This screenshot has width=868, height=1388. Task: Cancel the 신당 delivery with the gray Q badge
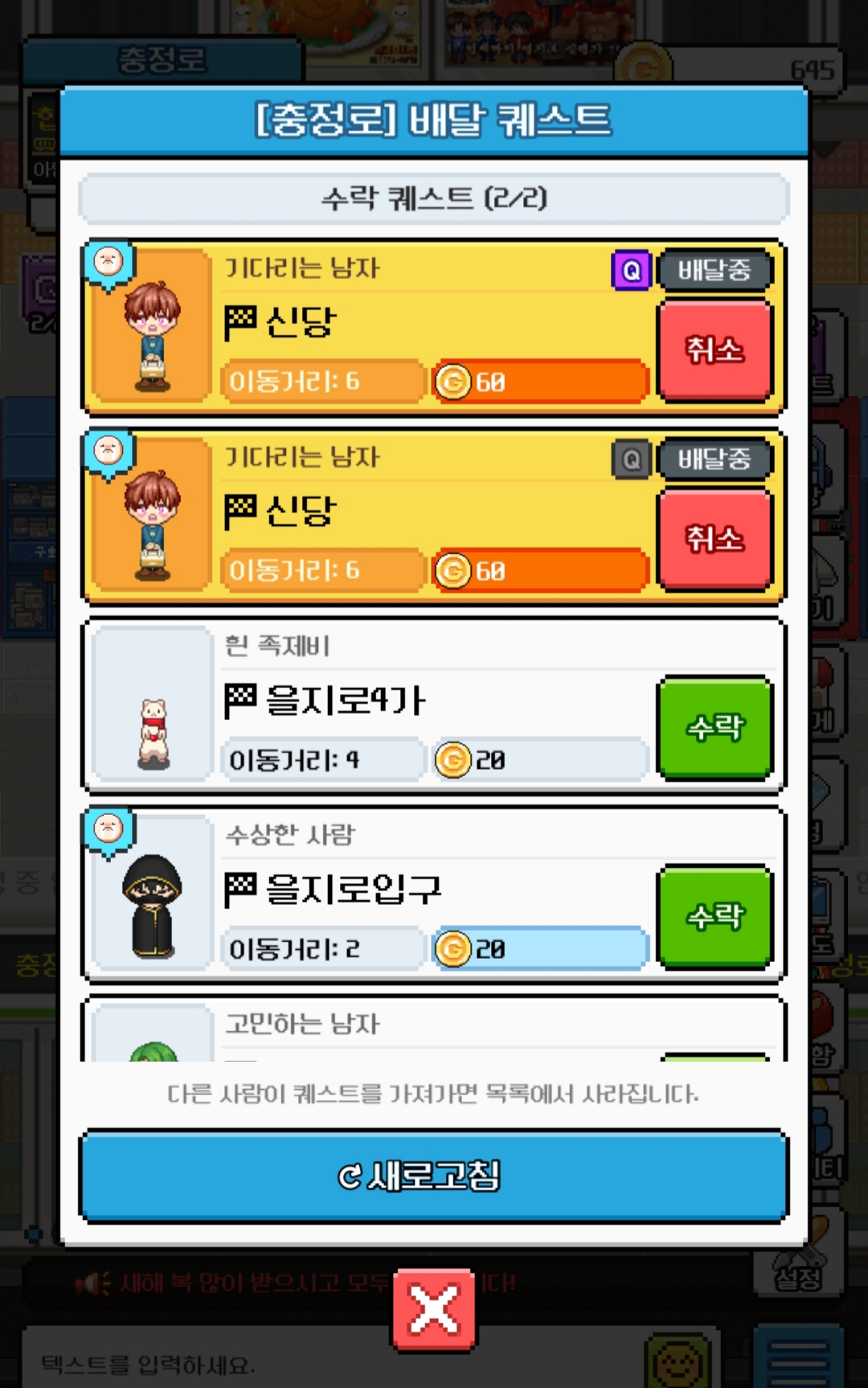[x=714, y=539]
